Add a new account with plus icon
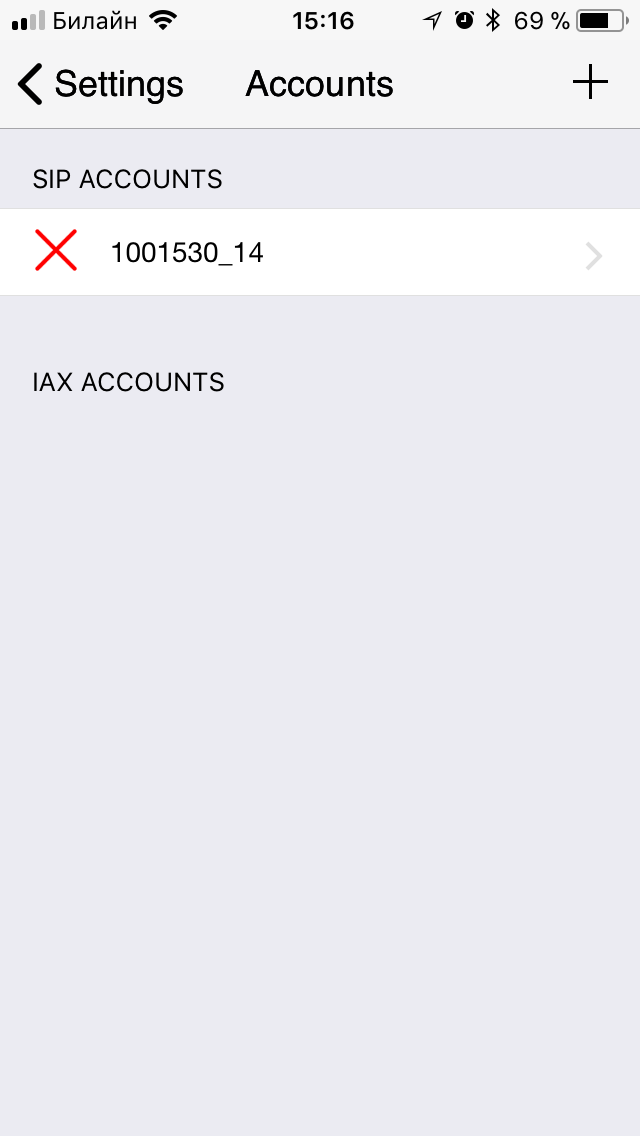The height and width of the screenshot is (1136, 640). click(x=590, y=83)
